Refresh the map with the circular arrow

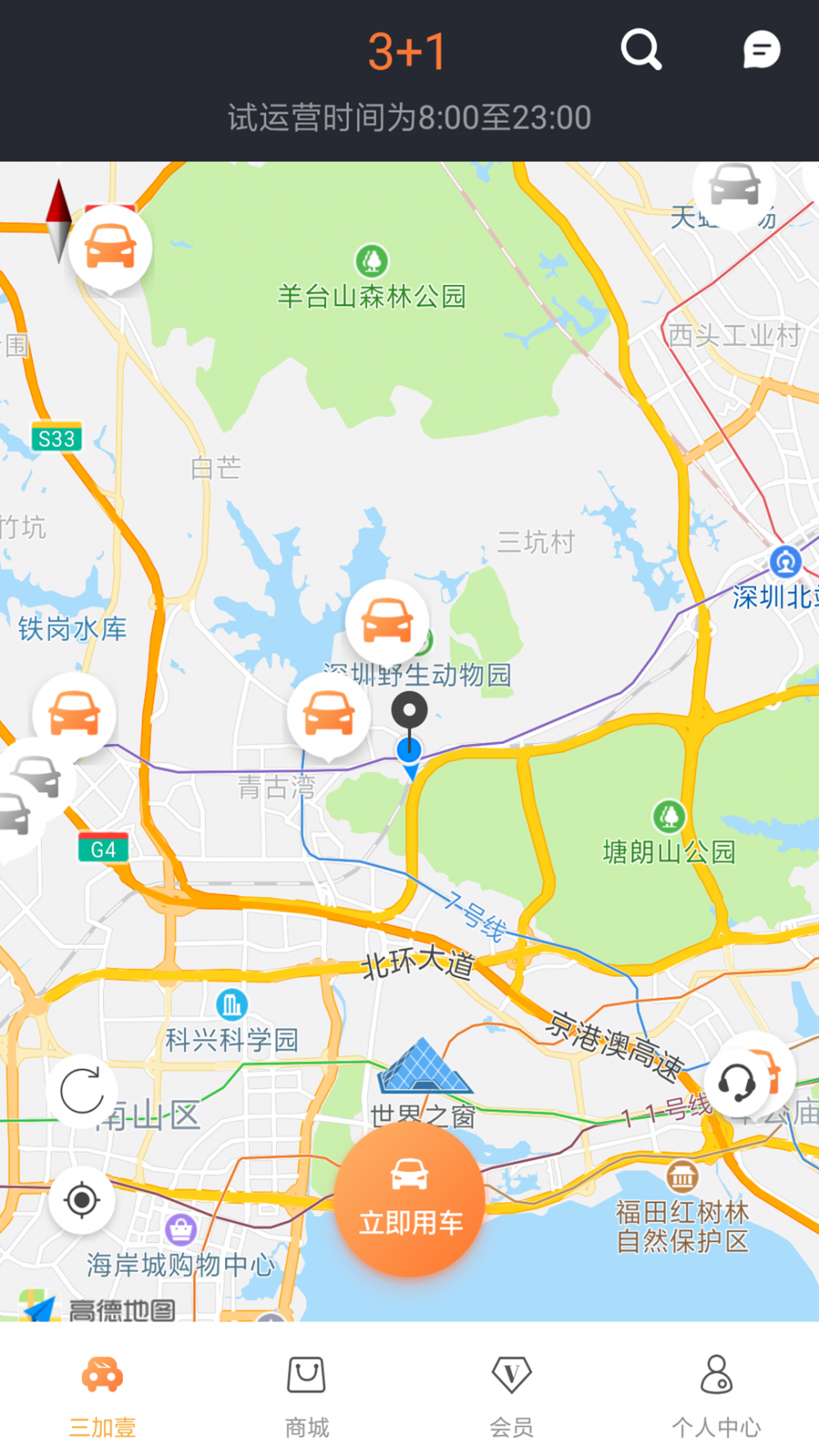[82, 1091]
